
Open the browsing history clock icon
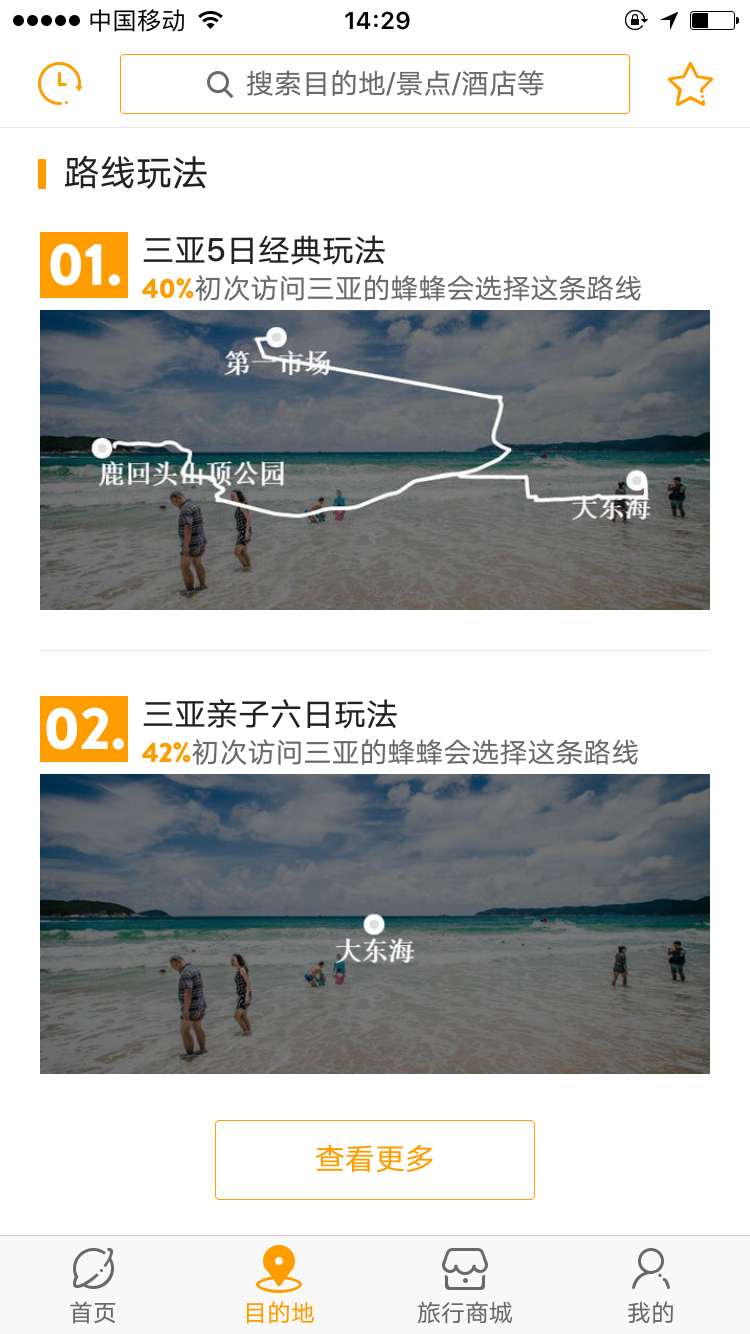pyautogui.click(x=60, y=84)
